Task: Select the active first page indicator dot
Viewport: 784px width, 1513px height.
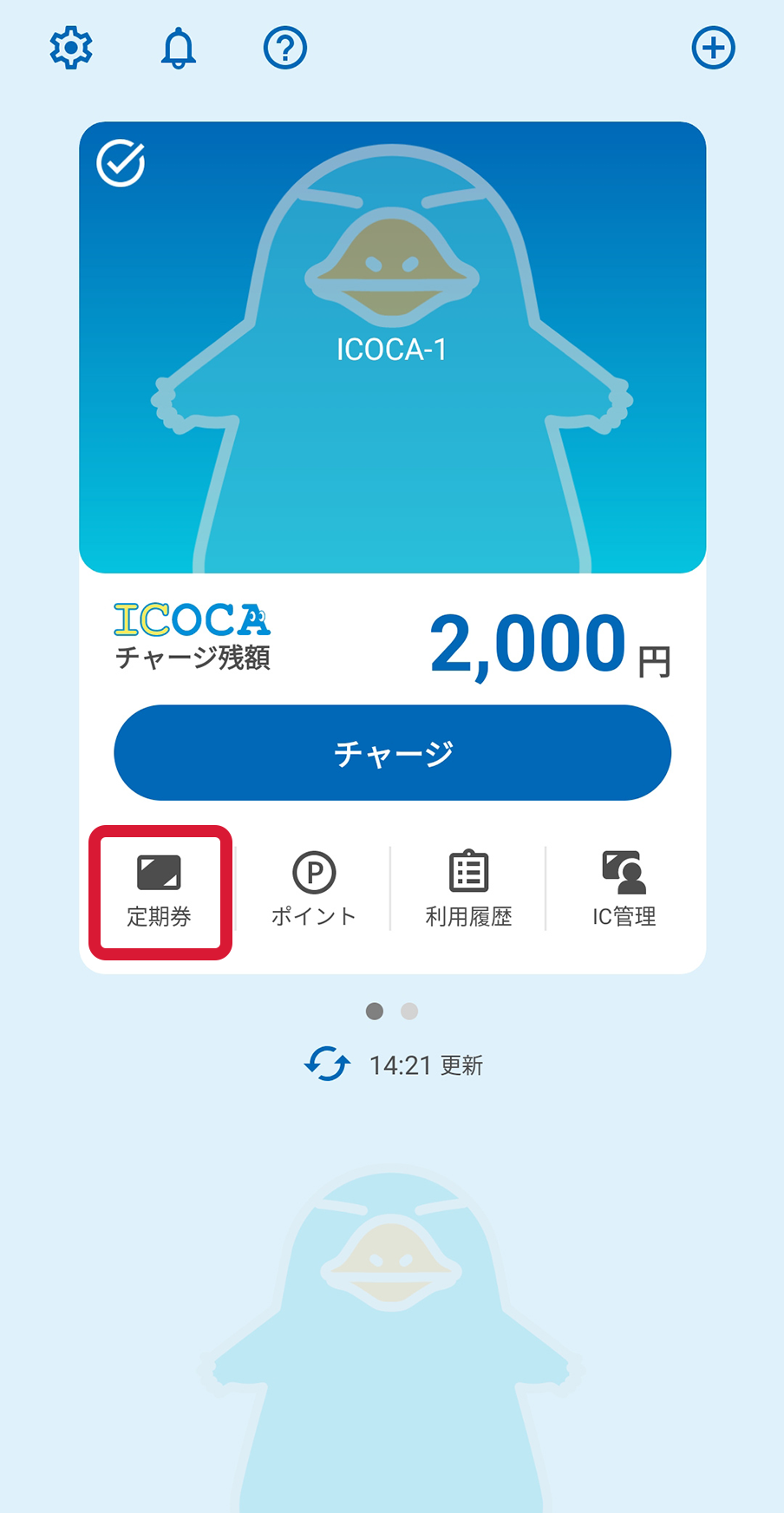Action: [376, 1011]
